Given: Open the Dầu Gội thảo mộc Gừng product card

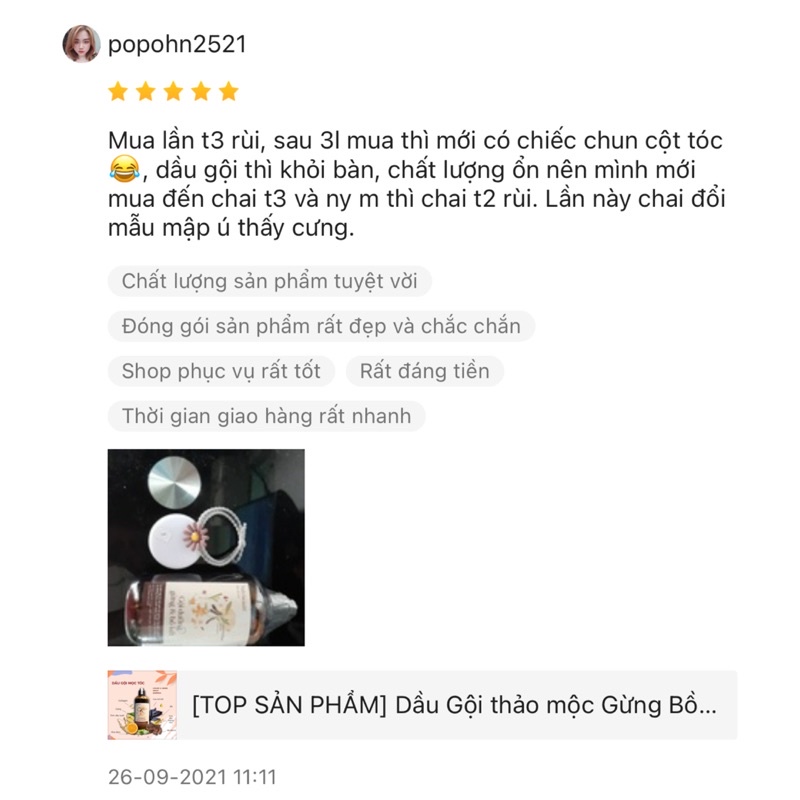Looking at the screenshot, I should coord(422,705).
